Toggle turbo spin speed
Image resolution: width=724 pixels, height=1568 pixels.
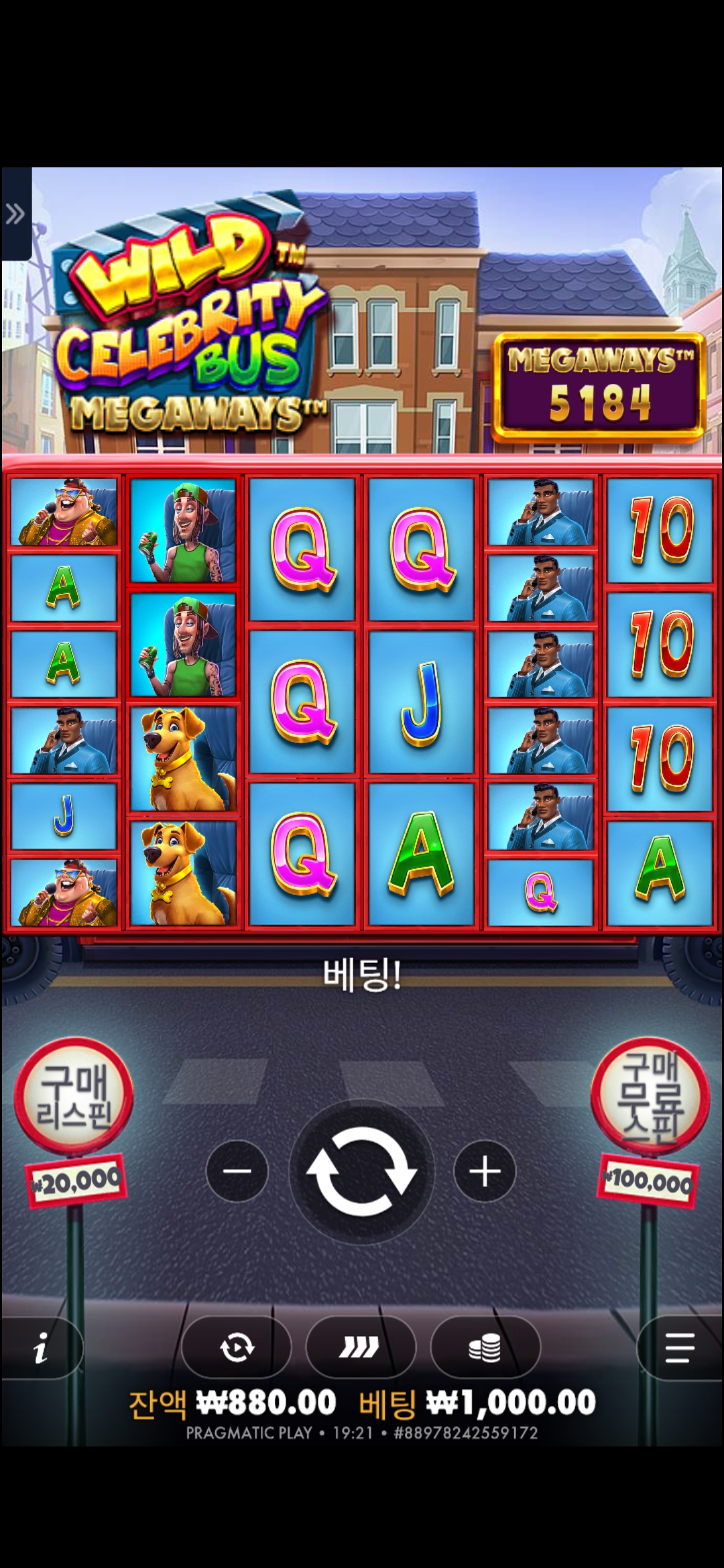(360, 1348)
